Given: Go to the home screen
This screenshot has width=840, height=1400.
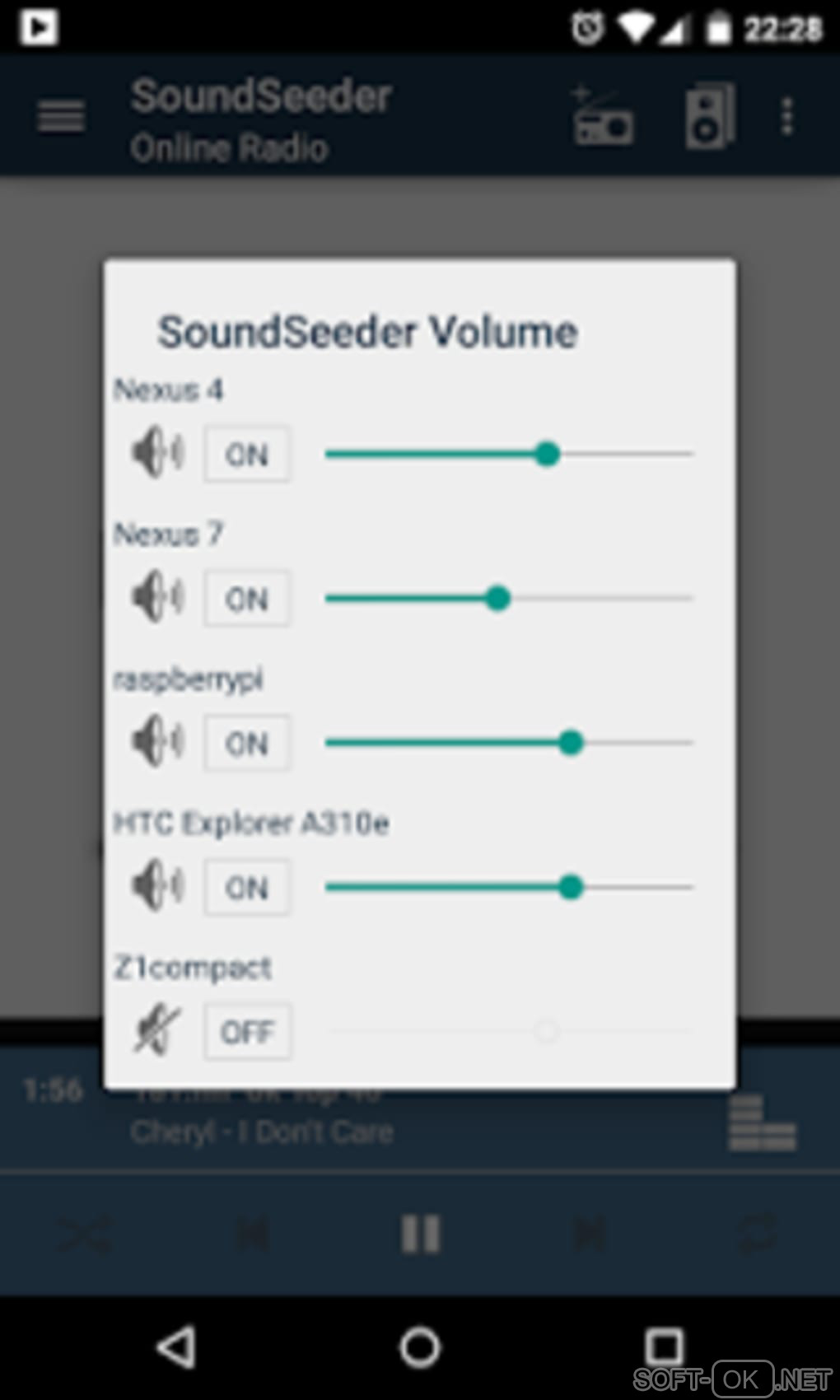Looking at the screenshot, I should pos(420,1347).
